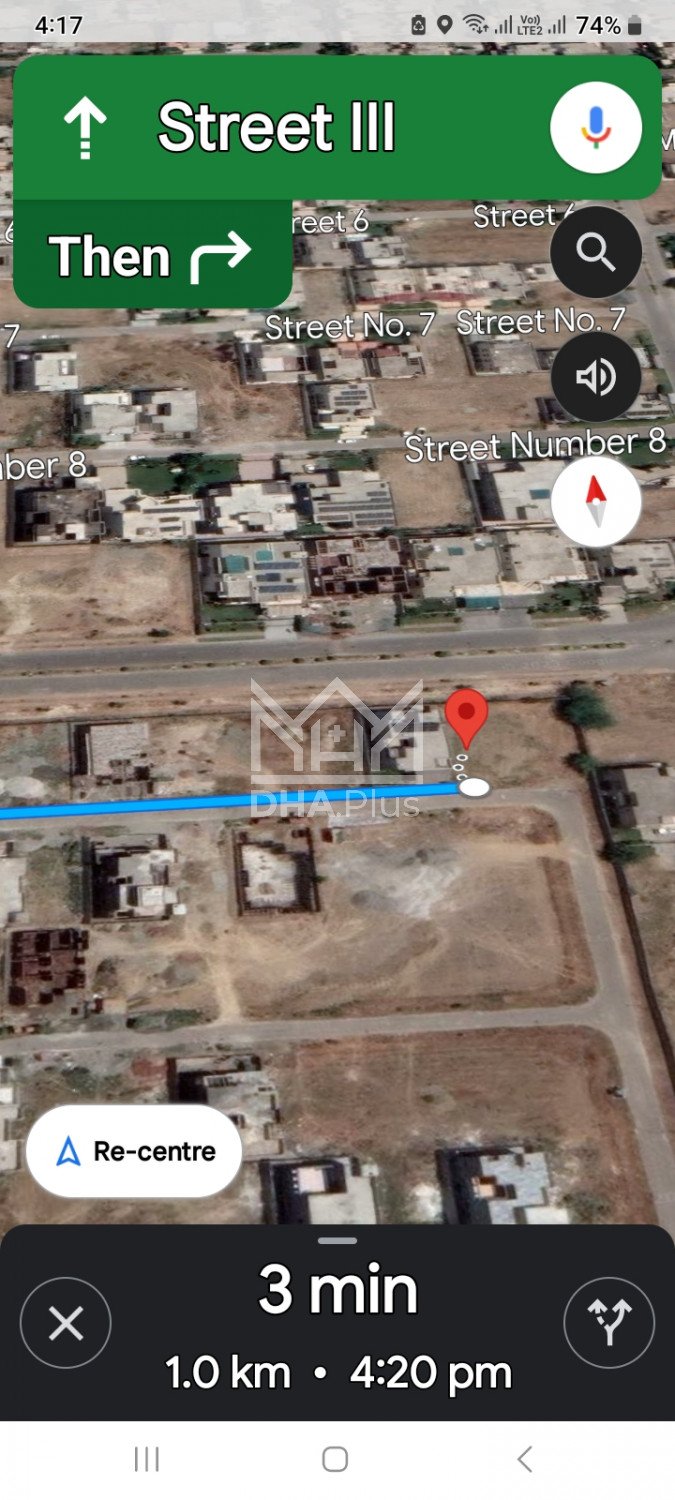Tap the compass to reorient the map
675x1500 pixels.
pos(596,501)
